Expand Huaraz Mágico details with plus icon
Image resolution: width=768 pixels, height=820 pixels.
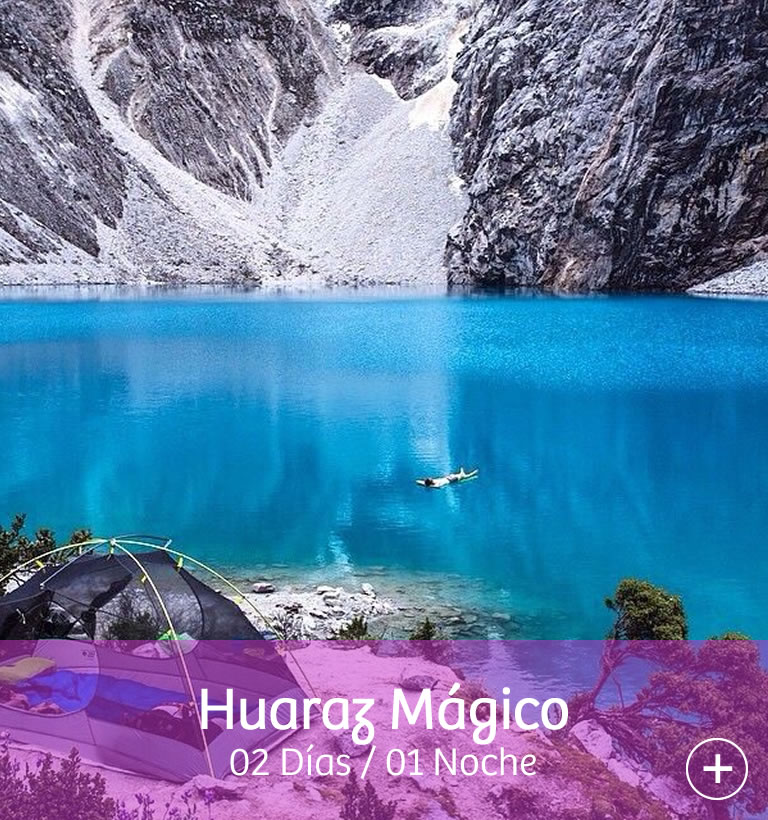pyautogui.click(x=717, y=768)
